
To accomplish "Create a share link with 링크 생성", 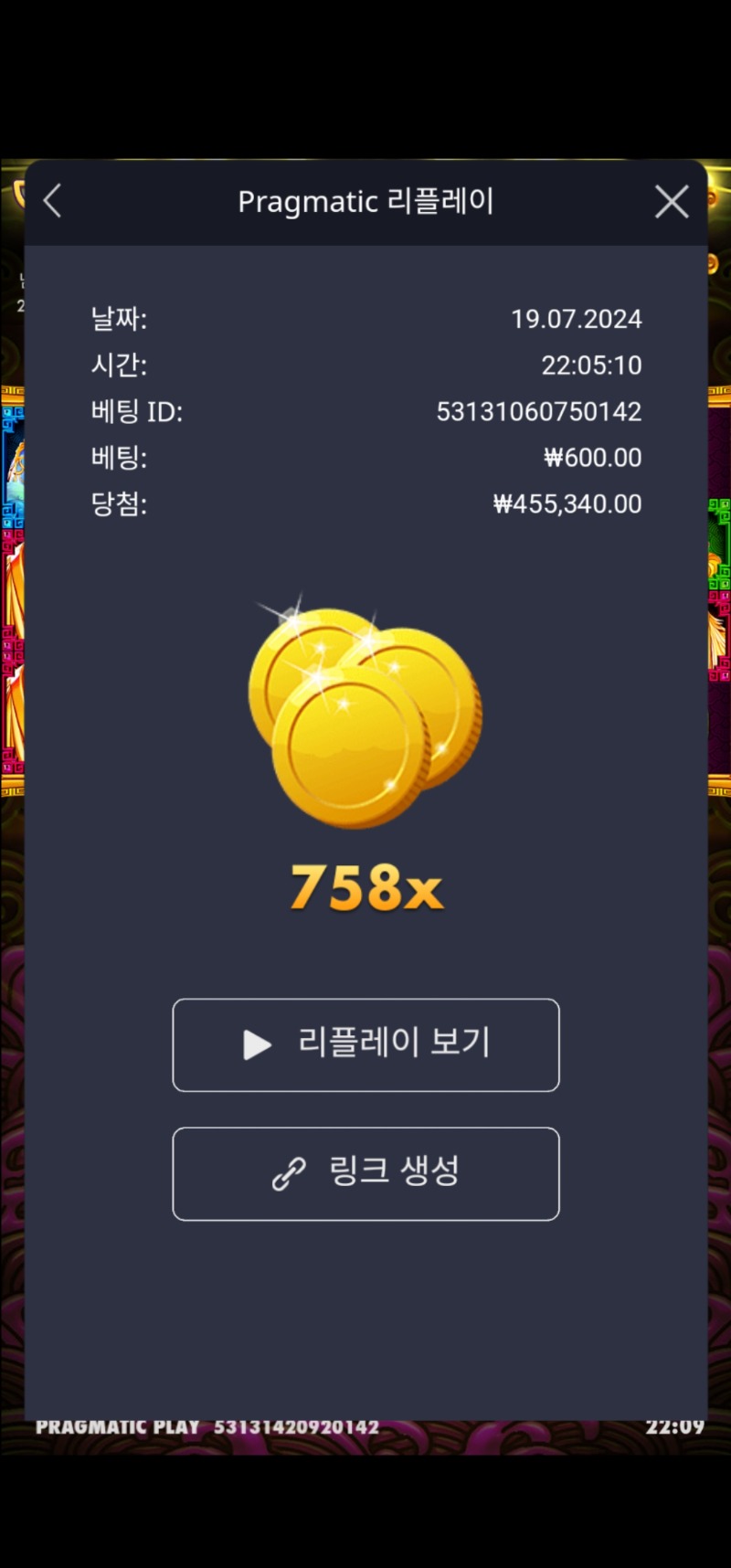I will pyautogui.click(x=365, y=1173).
